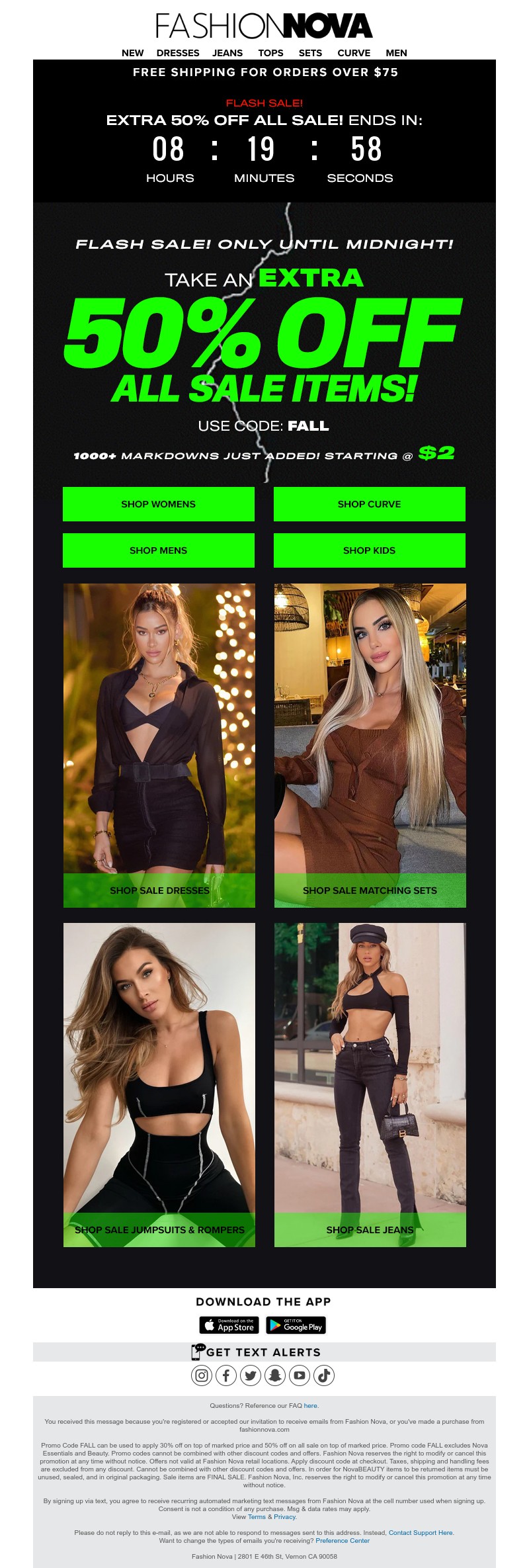Open the Shop Sale Dresses tile

[159, 745]
